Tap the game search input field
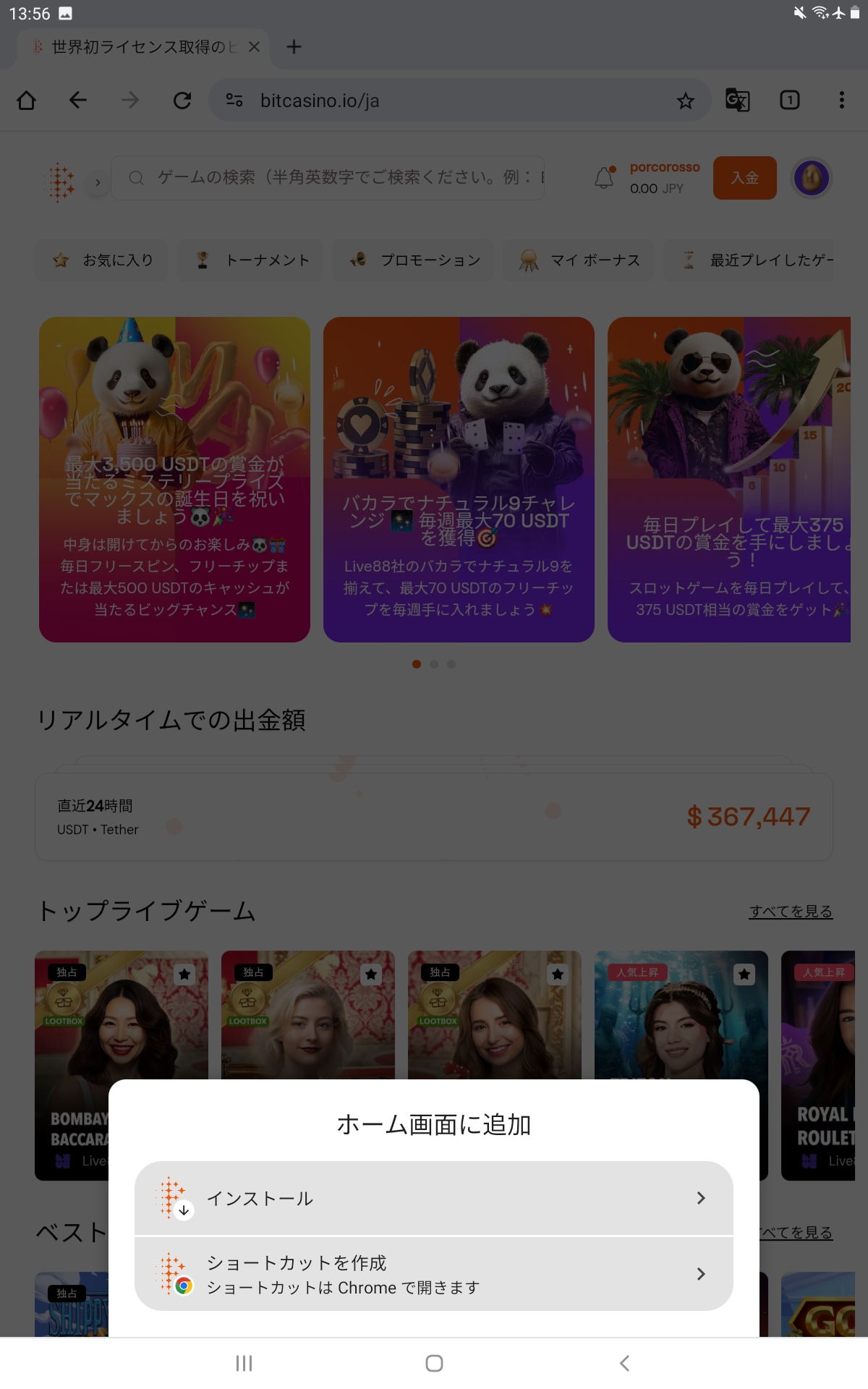This screenshot has height=1389, width=868. coord(329,178)
